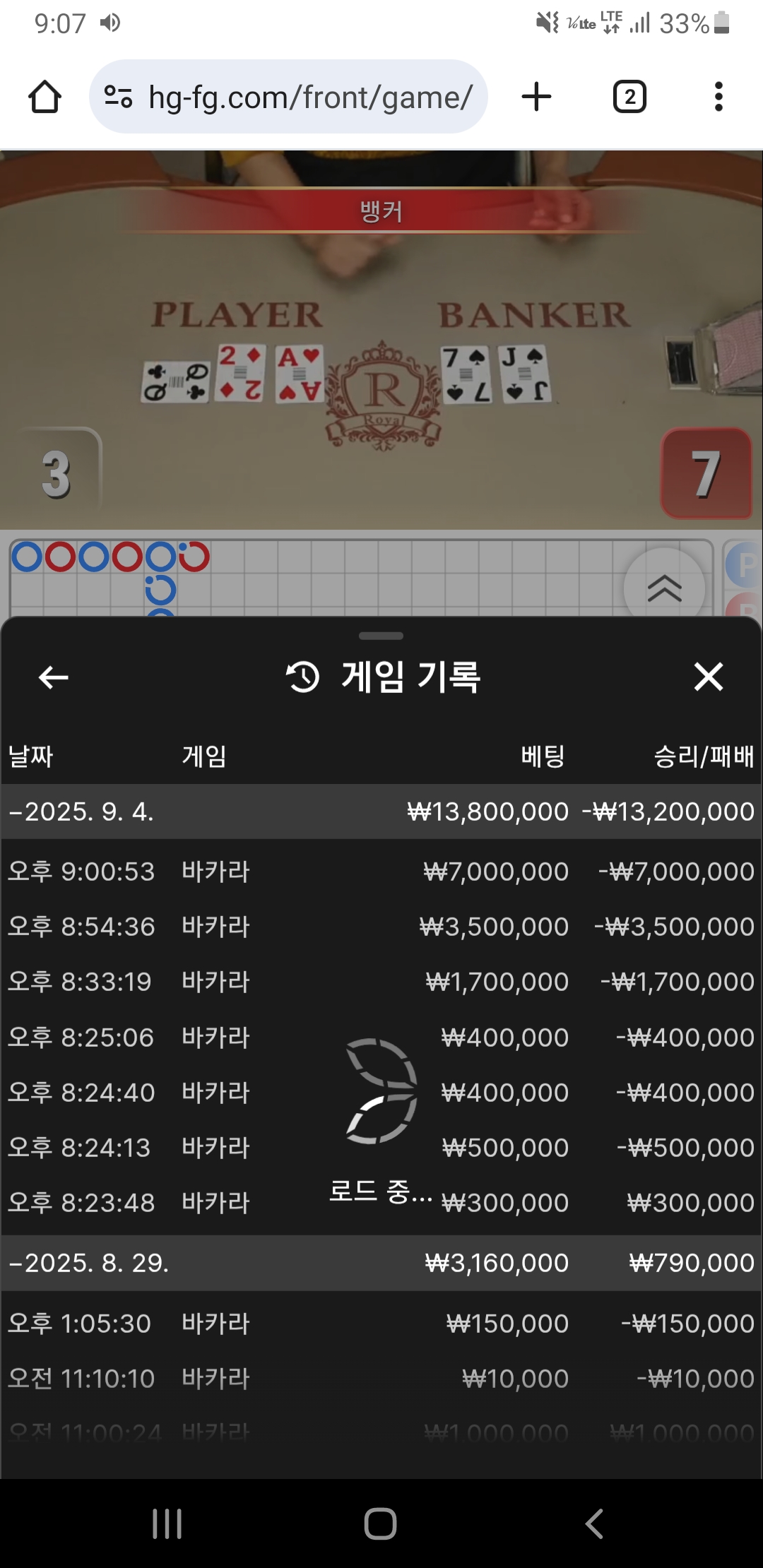Open the browser overflow menu

pyautogui.click(x=718, y=97)
